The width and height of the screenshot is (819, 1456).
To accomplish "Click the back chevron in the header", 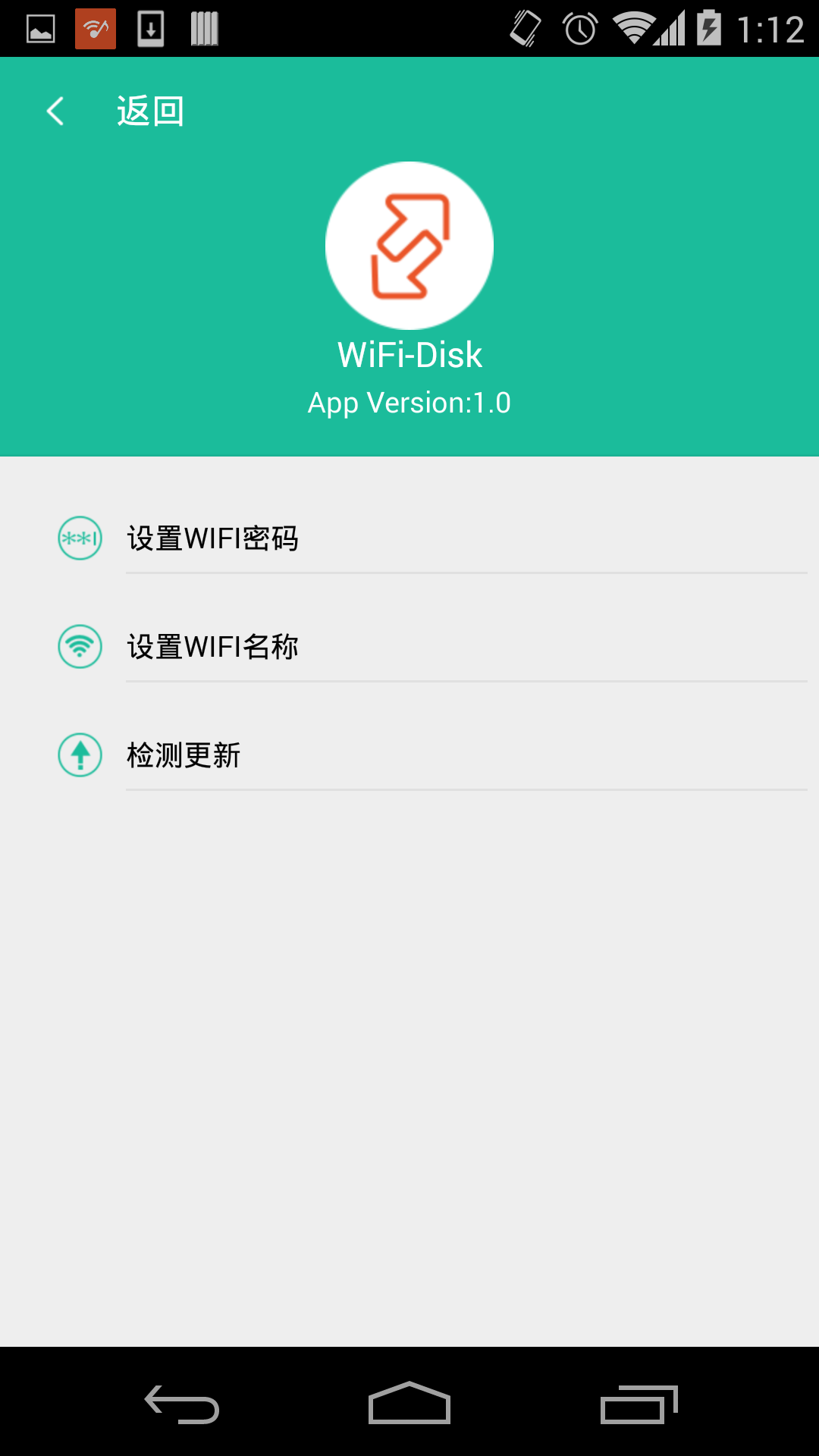I will pos(54,110).
